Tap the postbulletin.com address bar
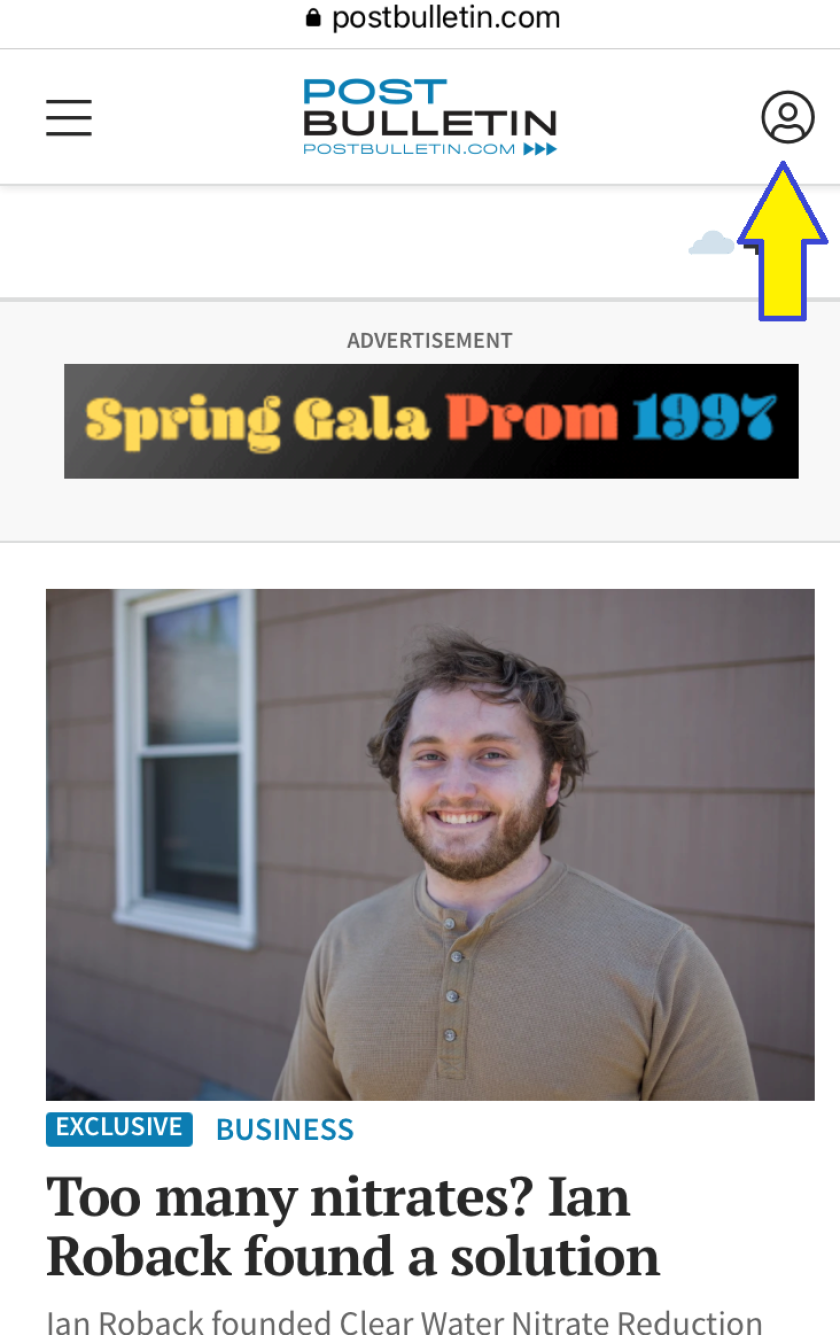The width and height of the screenshot is (840, 1335). pos(432,18)
